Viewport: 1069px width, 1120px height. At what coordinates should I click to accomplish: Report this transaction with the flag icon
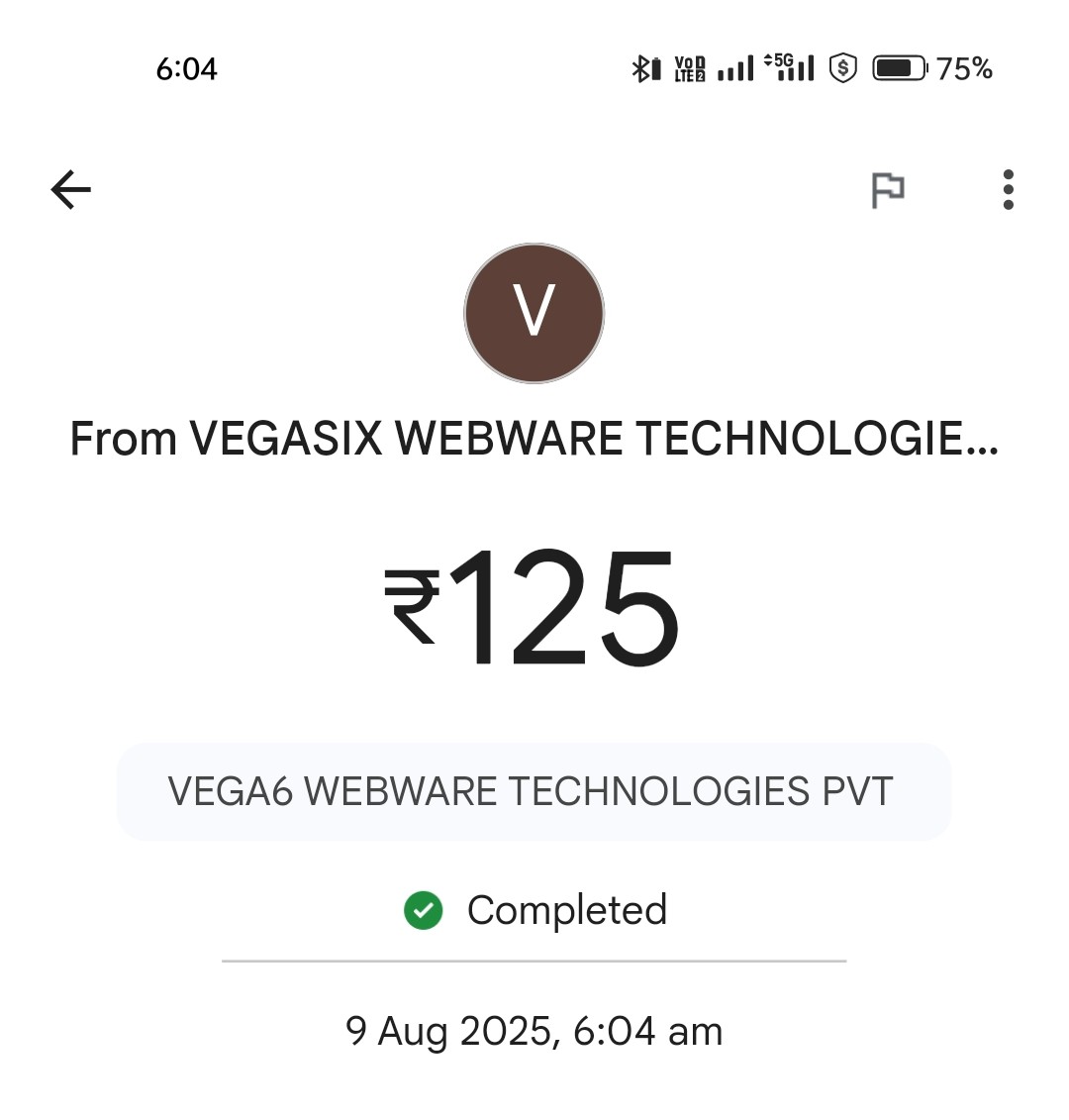pos(887,189)
